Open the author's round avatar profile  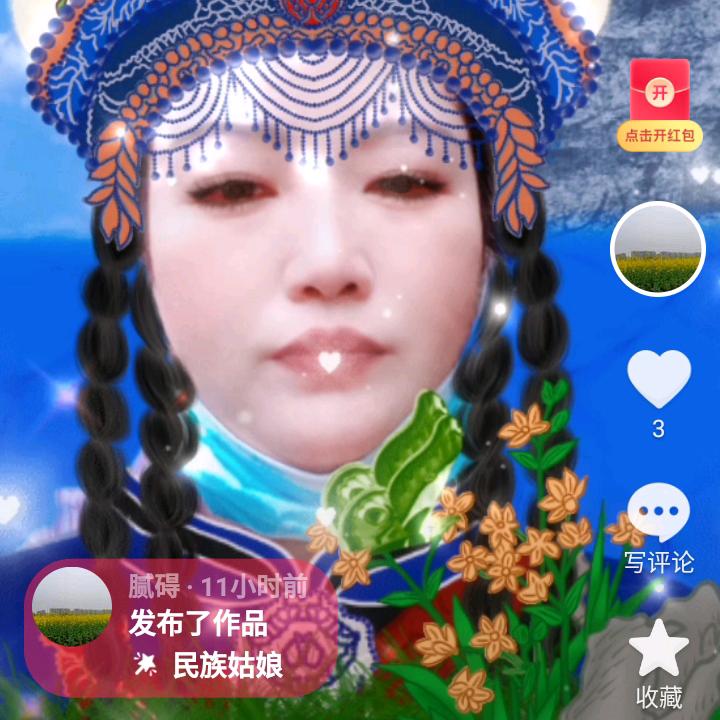point(658,249)
